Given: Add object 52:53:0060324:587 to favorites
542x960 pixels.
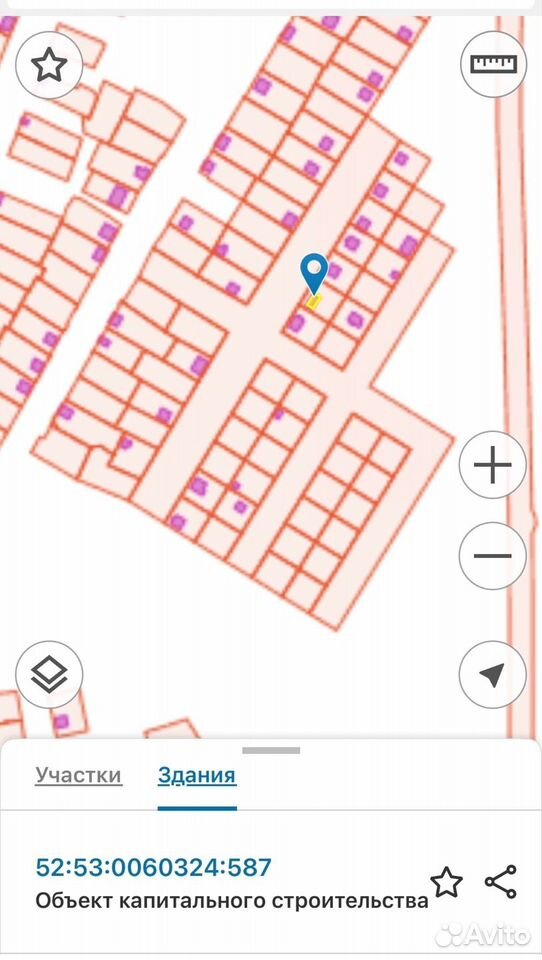Looking at the screenshot, I should 446,882.
